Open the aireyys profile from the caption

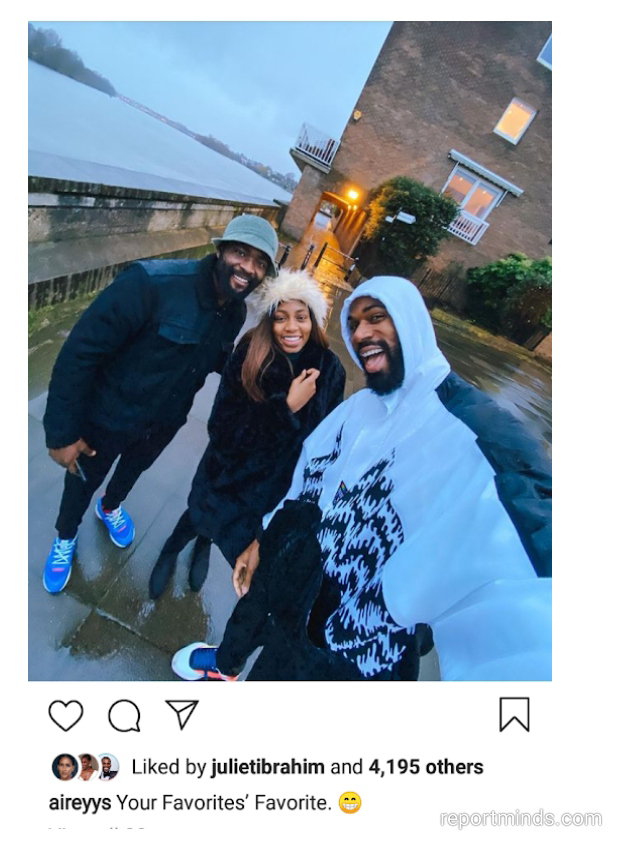point(80,803)
